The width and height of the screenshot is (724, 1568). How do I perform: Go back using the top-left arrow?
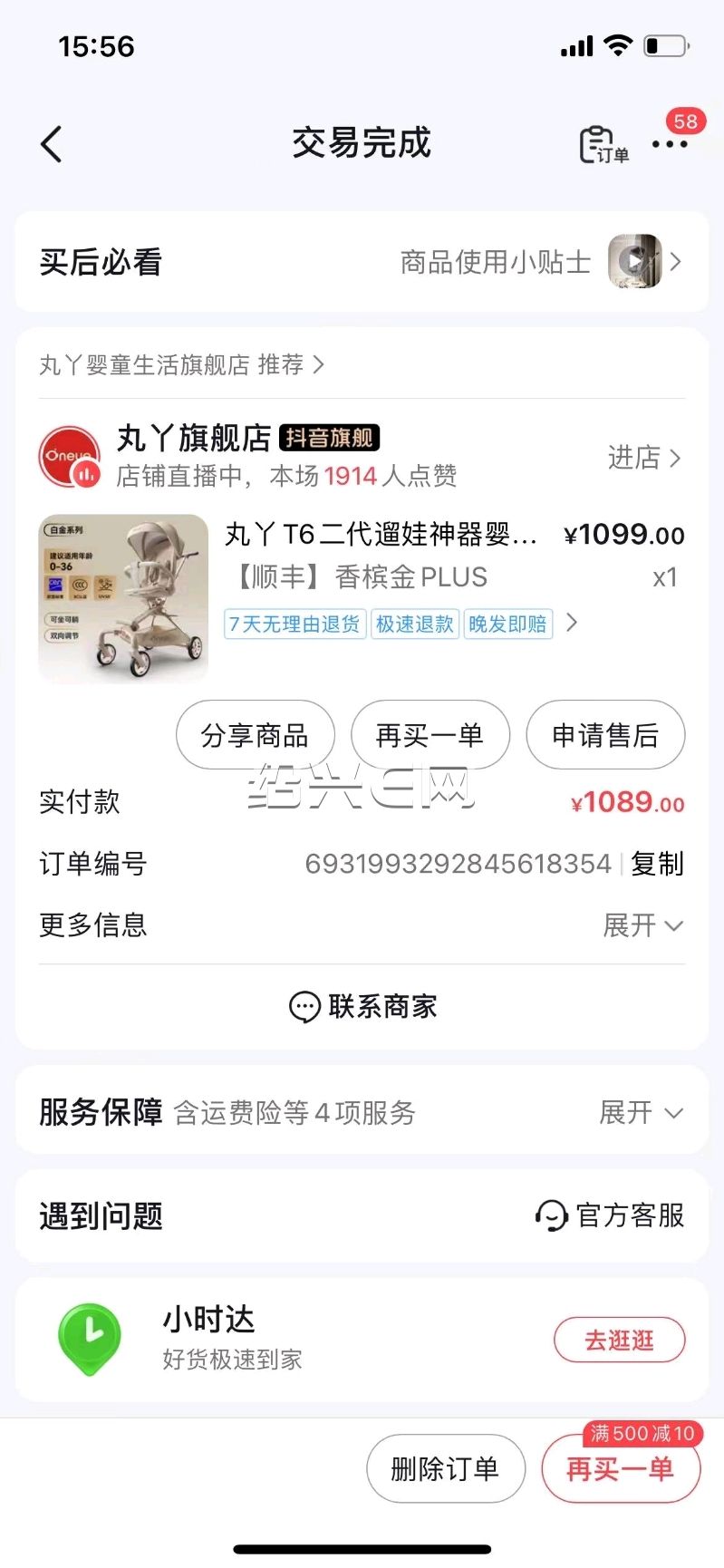52,143
